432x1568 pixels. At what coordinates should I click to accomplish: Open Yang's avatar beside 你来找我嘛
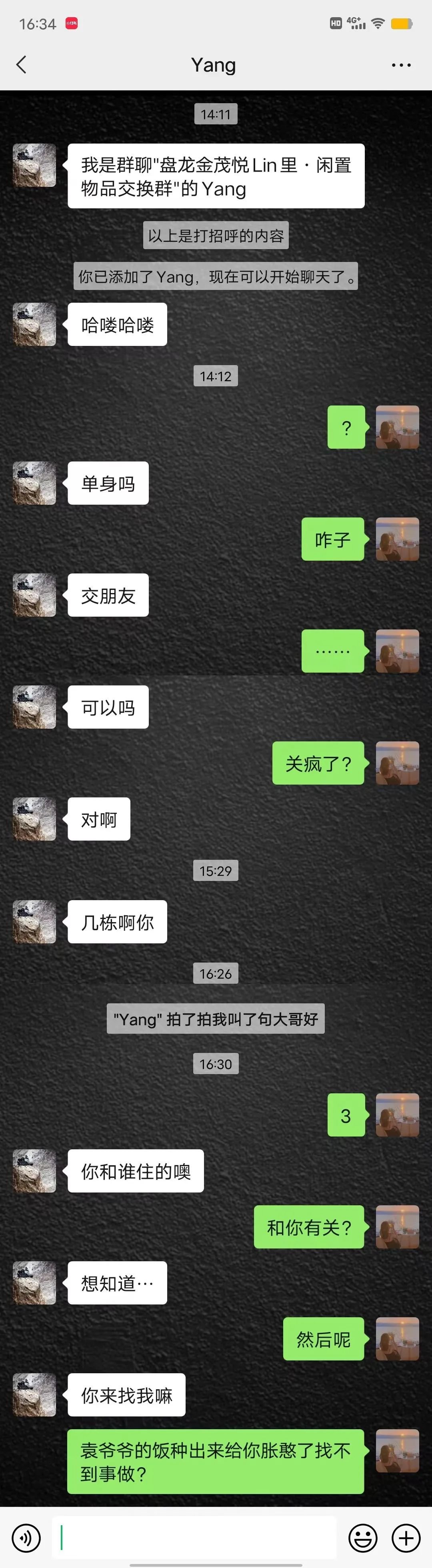tap(35, 1394)
